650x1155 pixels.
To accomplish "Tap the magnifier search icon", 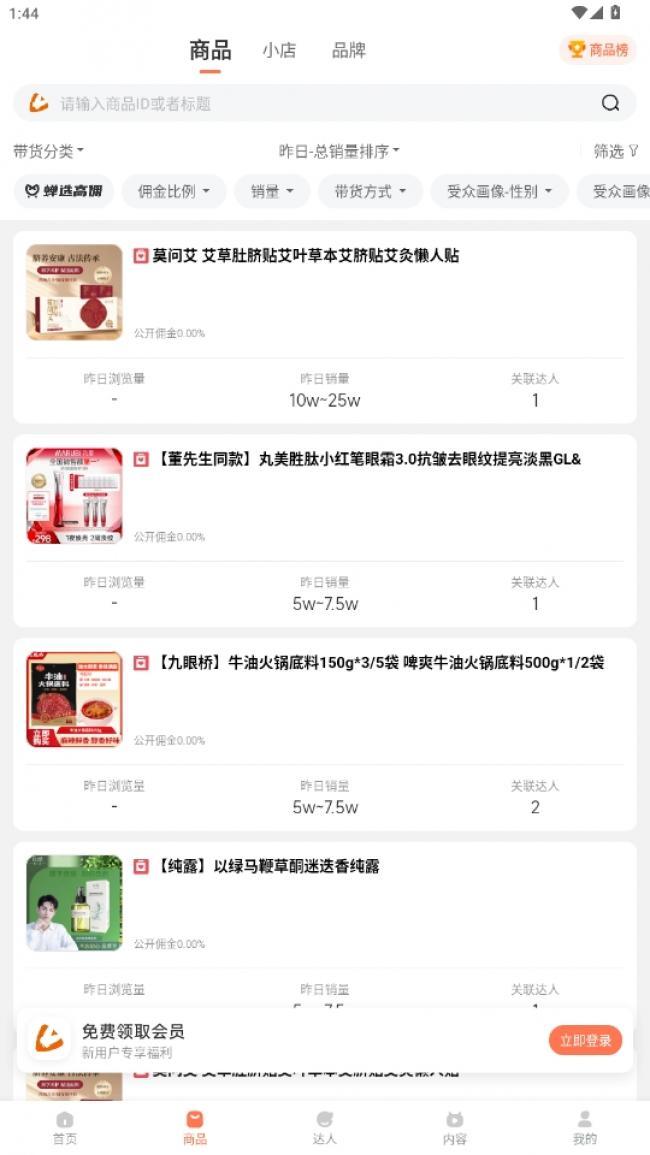I will click(610, 103).
